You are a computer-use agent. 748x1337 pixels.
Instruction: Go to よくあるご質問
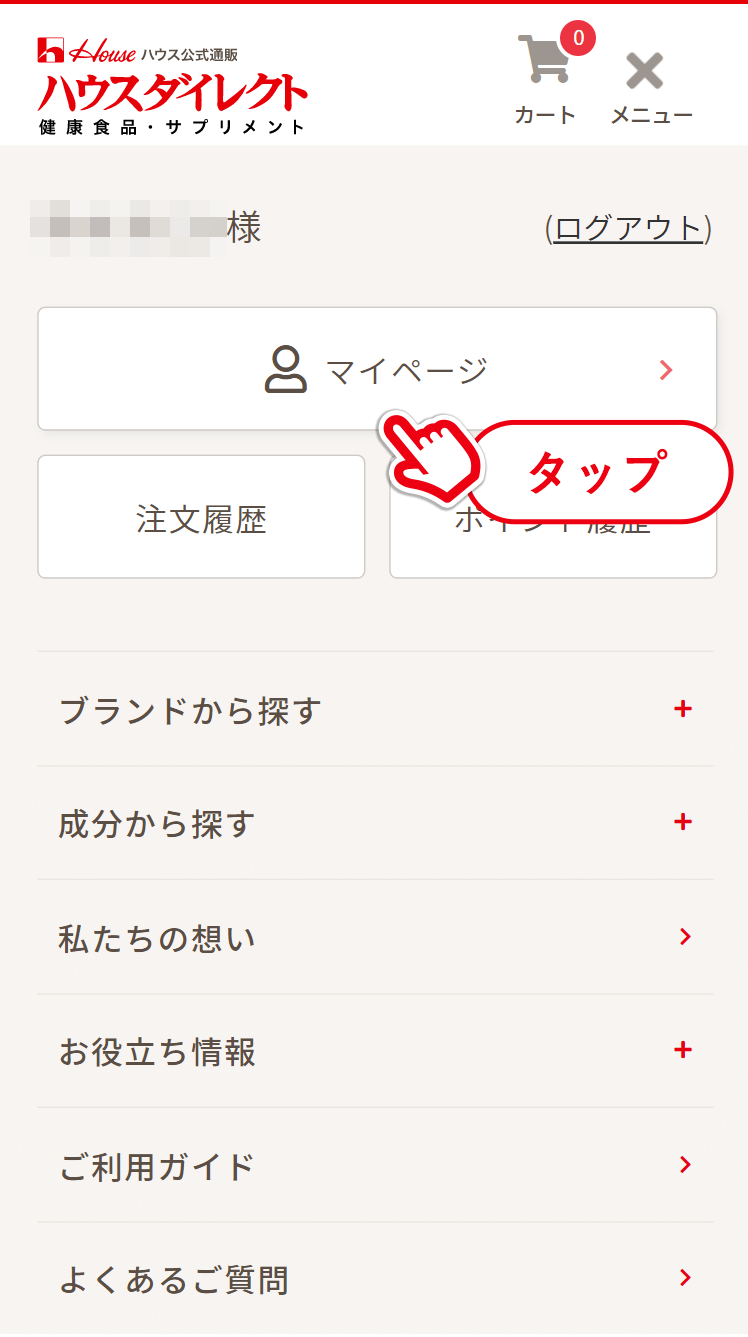point(376,1278)
